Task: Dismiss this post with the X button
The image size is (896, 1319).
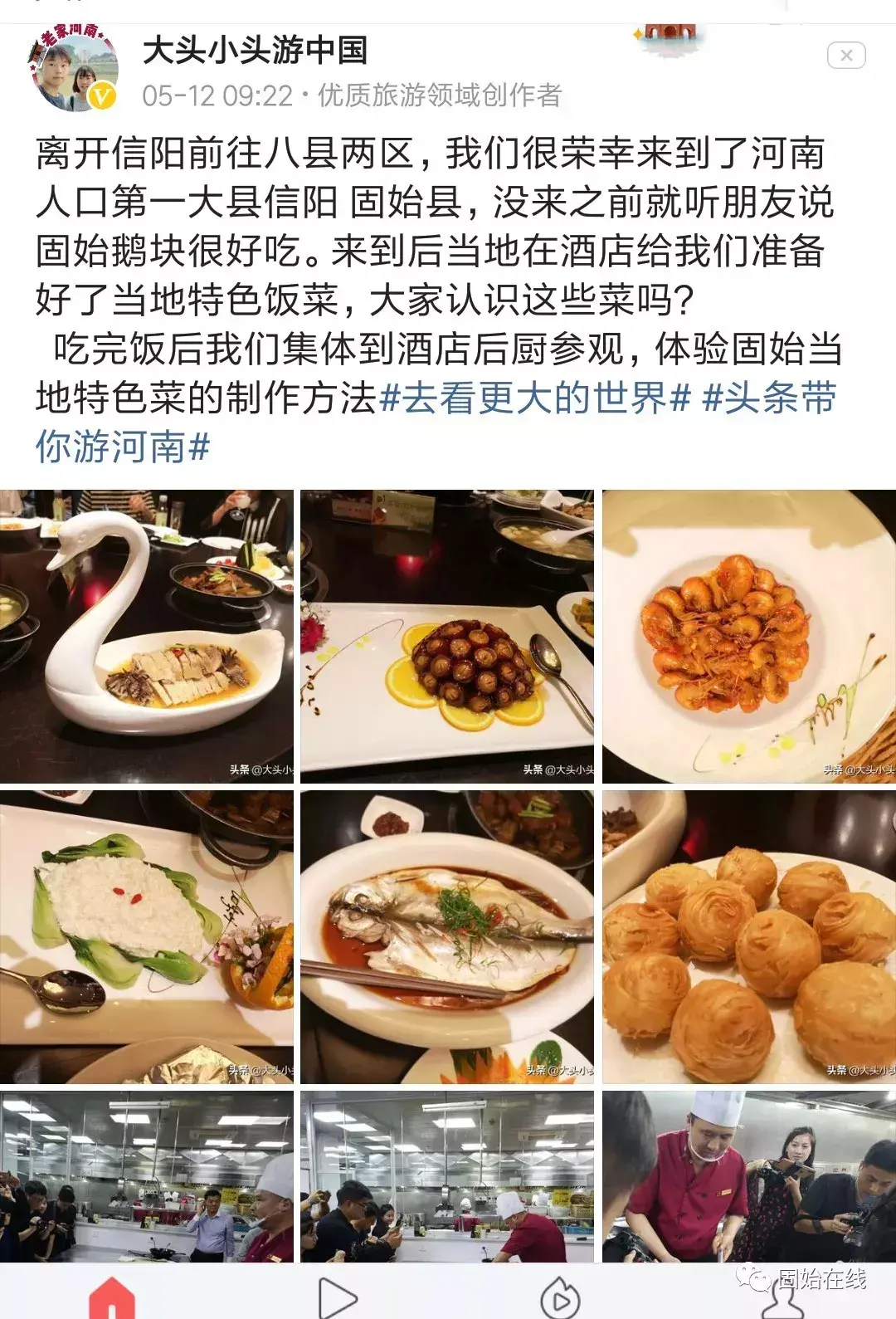Action: (846, 56)
